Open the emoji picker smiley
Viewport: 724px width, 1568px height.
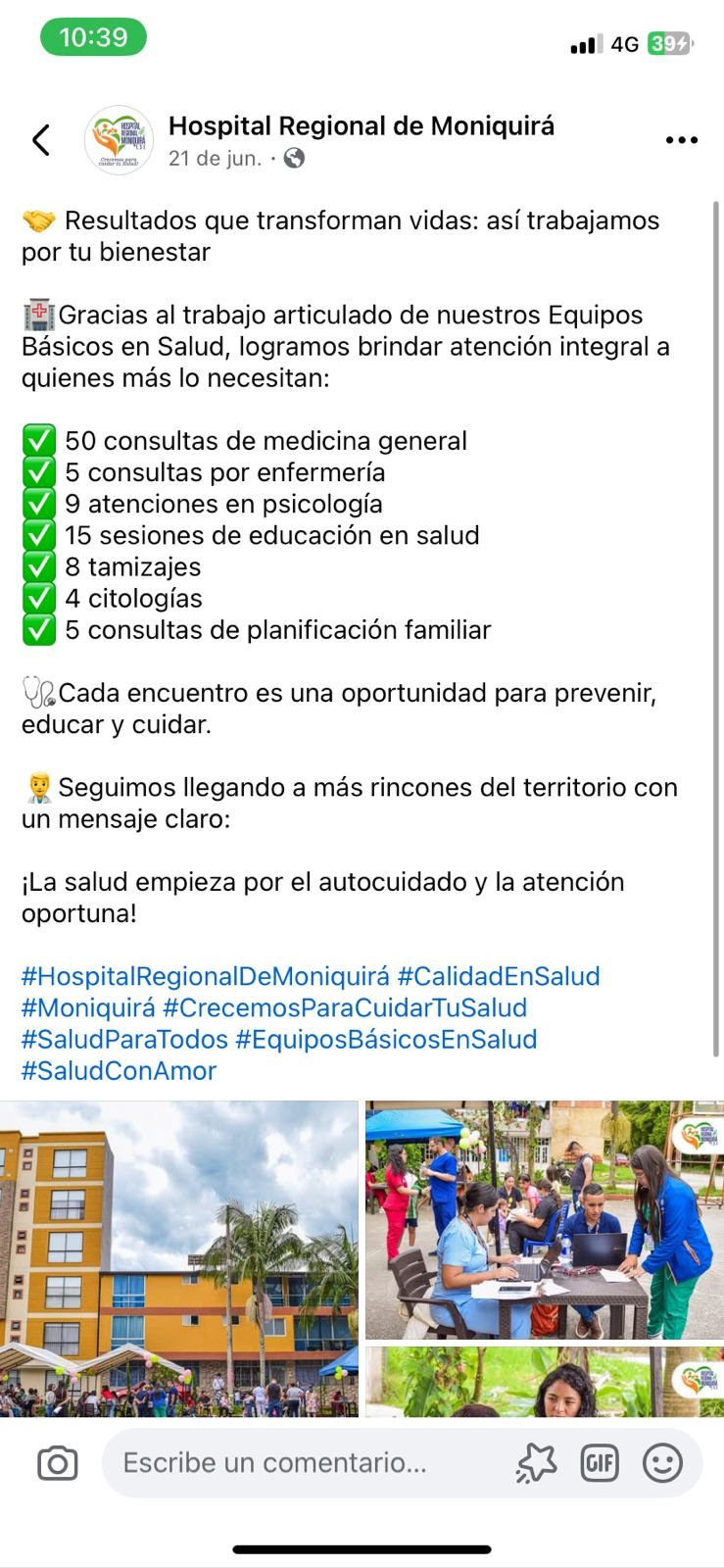tap(662, 1463)
